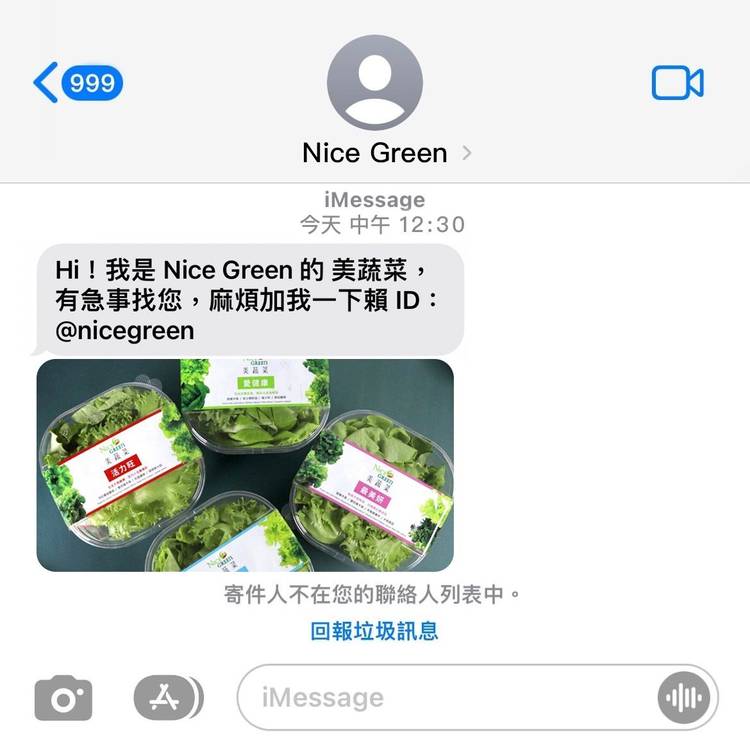Start a FaceTime video call
This screenshot has height=750, width=750.
click(677, 83)
